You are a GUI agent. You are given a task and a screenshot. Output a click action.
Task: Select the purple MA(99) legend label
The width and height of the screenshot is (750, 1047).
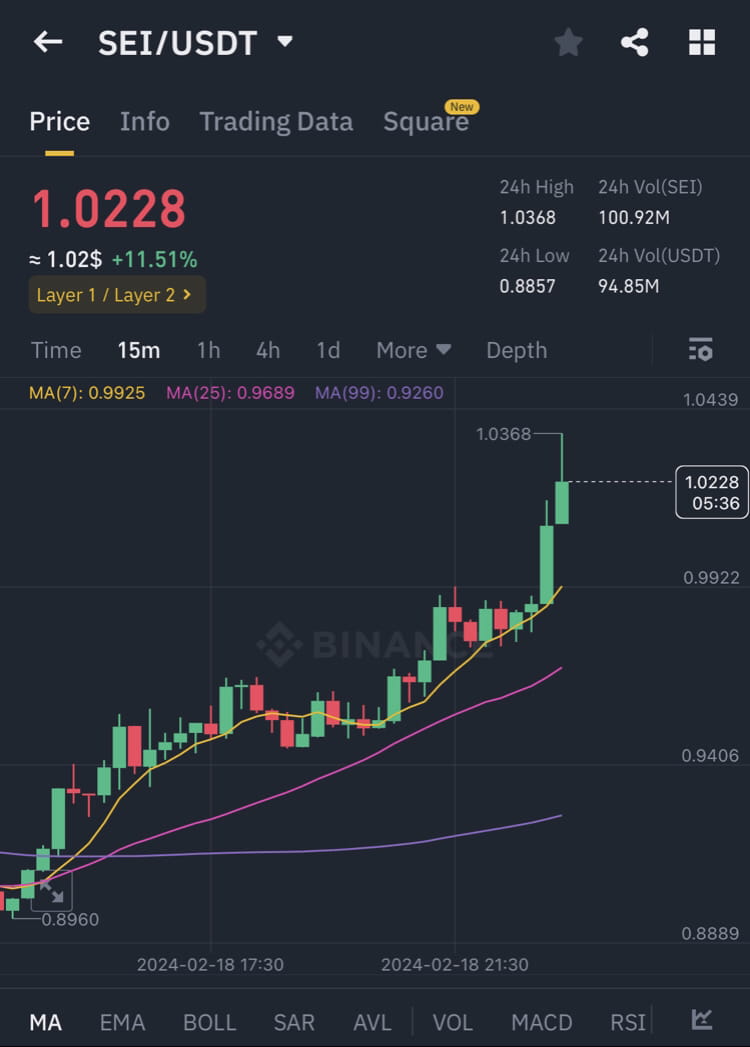click(x=378, y=393)
